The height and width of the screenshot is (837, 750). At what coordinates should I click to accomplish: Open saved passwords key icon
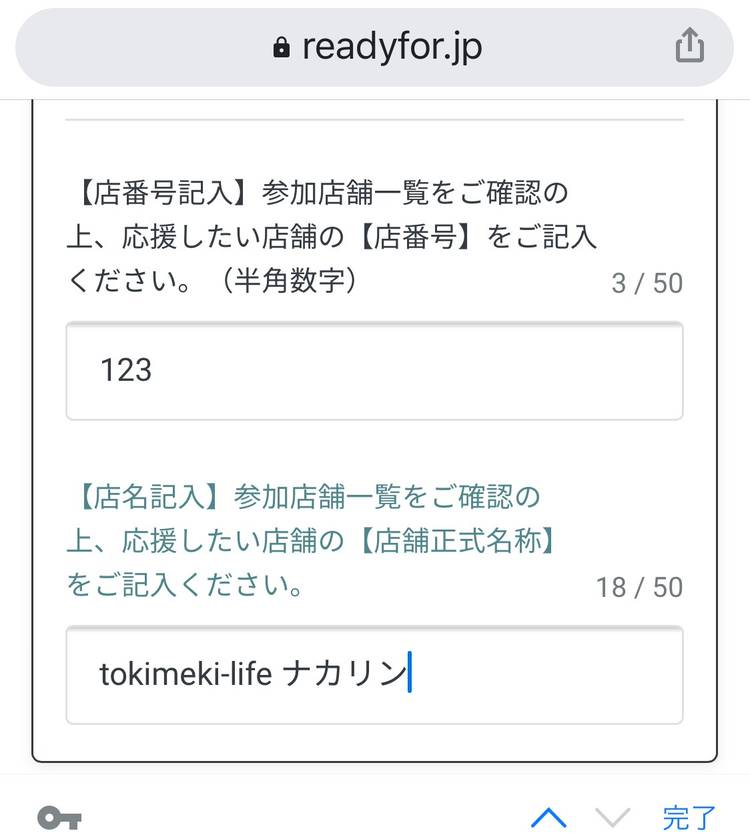pos(59,817)
